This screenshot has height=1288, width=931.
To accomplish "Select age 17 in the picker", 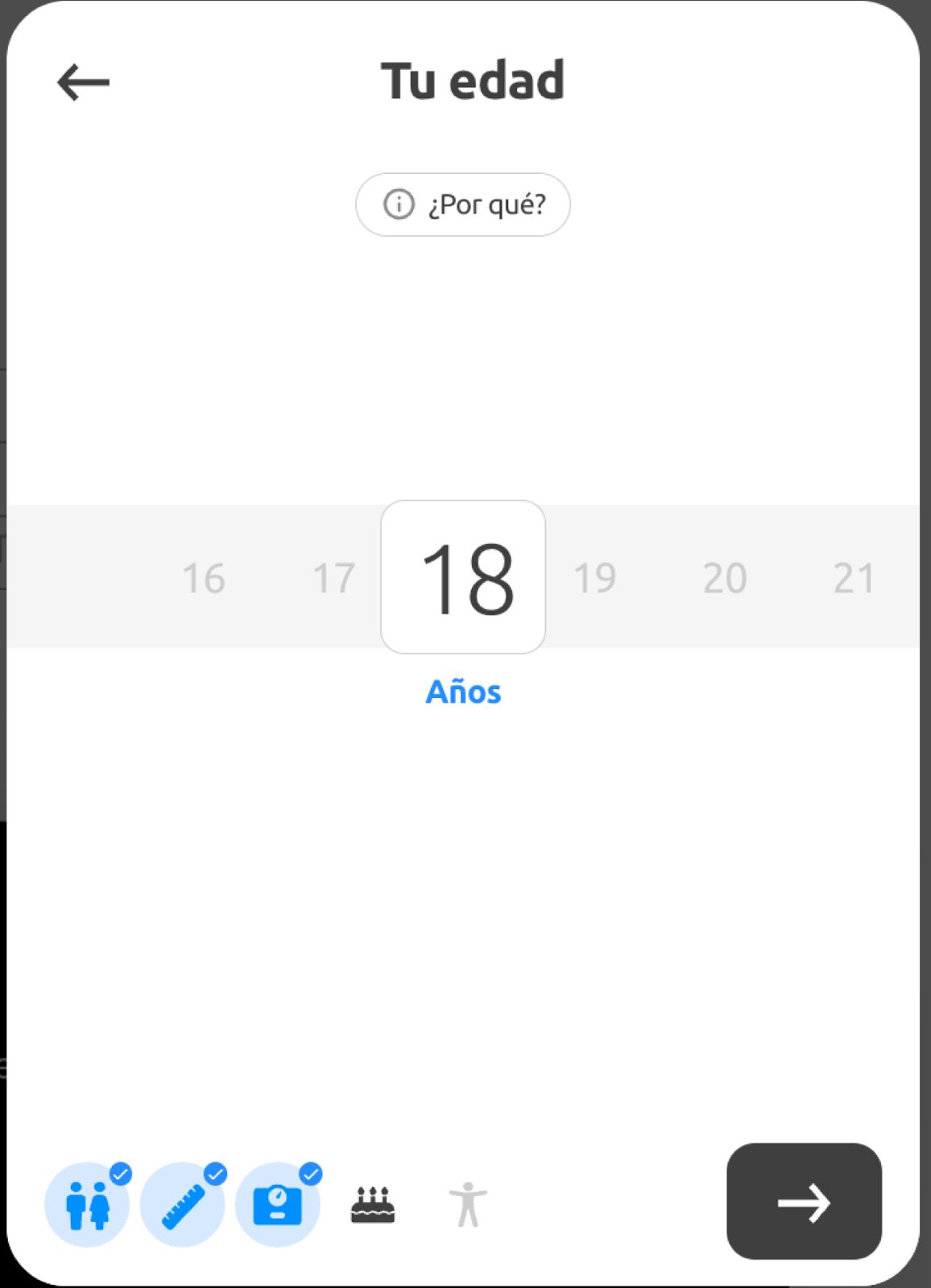I will [x=333, y=578].
